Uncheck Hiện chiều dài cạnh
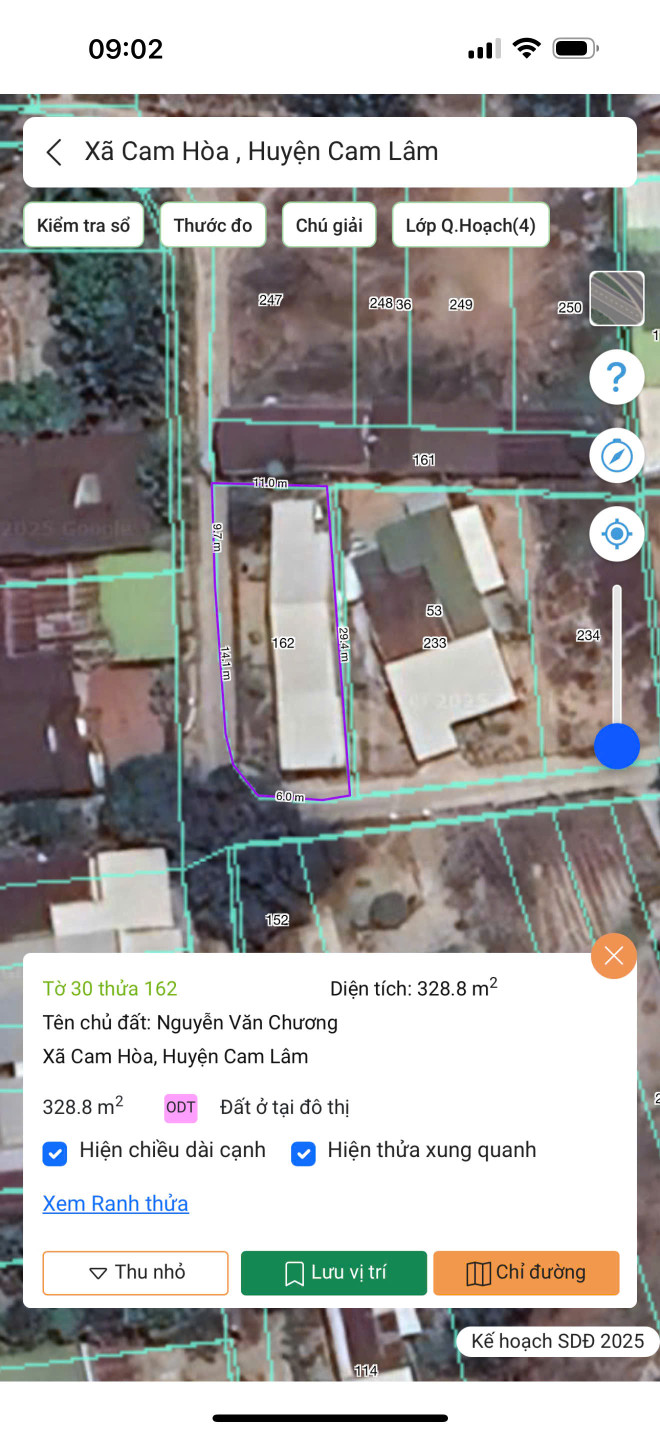This screenshot has height=1434, width=660. [x=55, y=1153]
